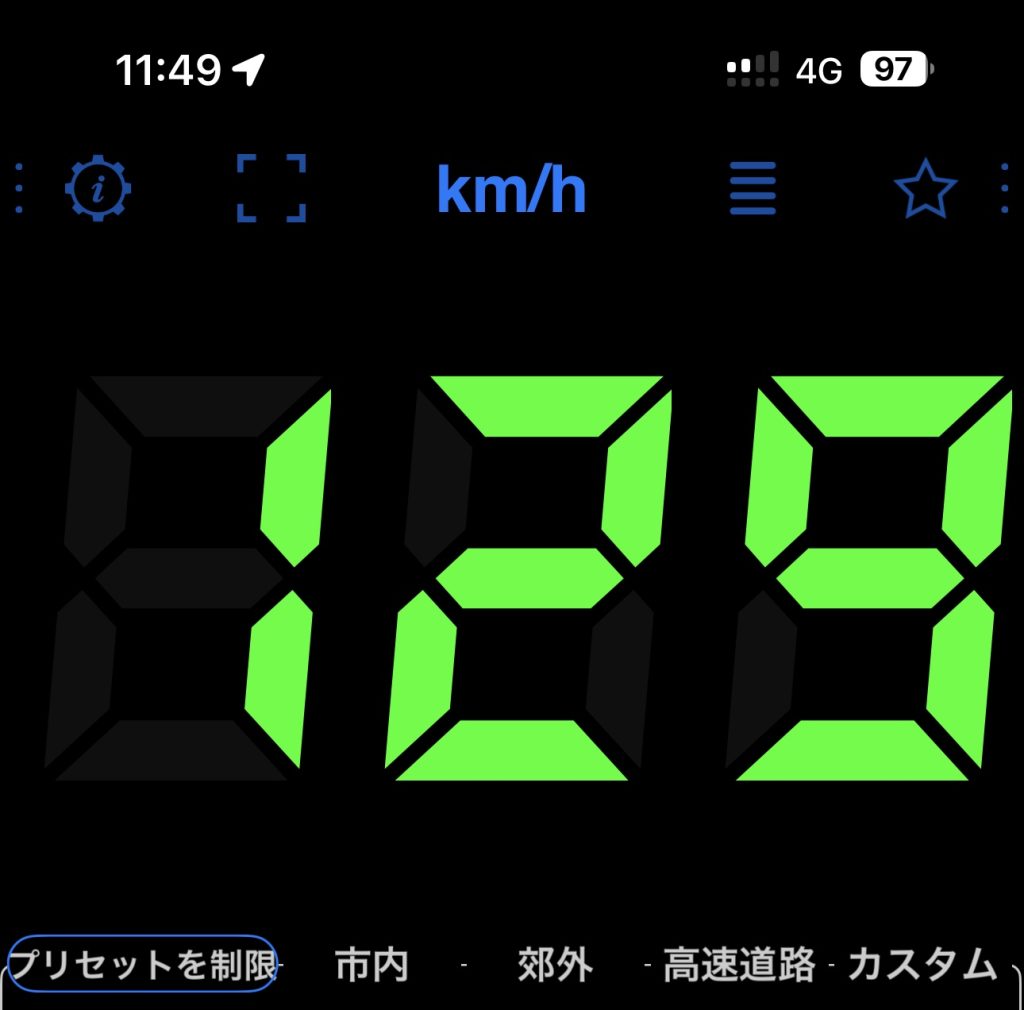
Task: Tap the star favorite icon
Action: tap(925, 189)
